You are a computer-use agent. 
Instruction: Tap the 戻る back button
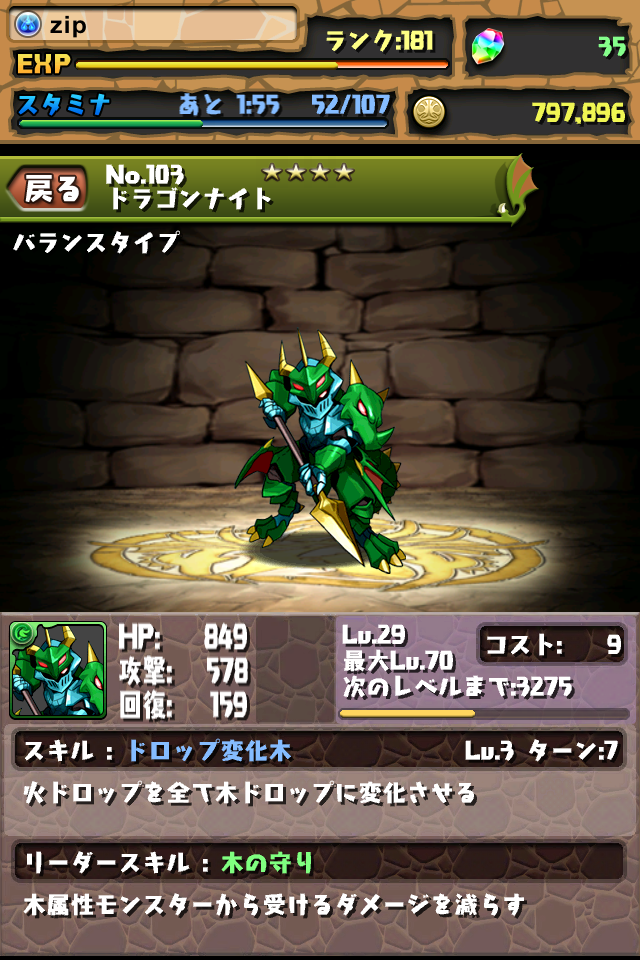[50, 188]
